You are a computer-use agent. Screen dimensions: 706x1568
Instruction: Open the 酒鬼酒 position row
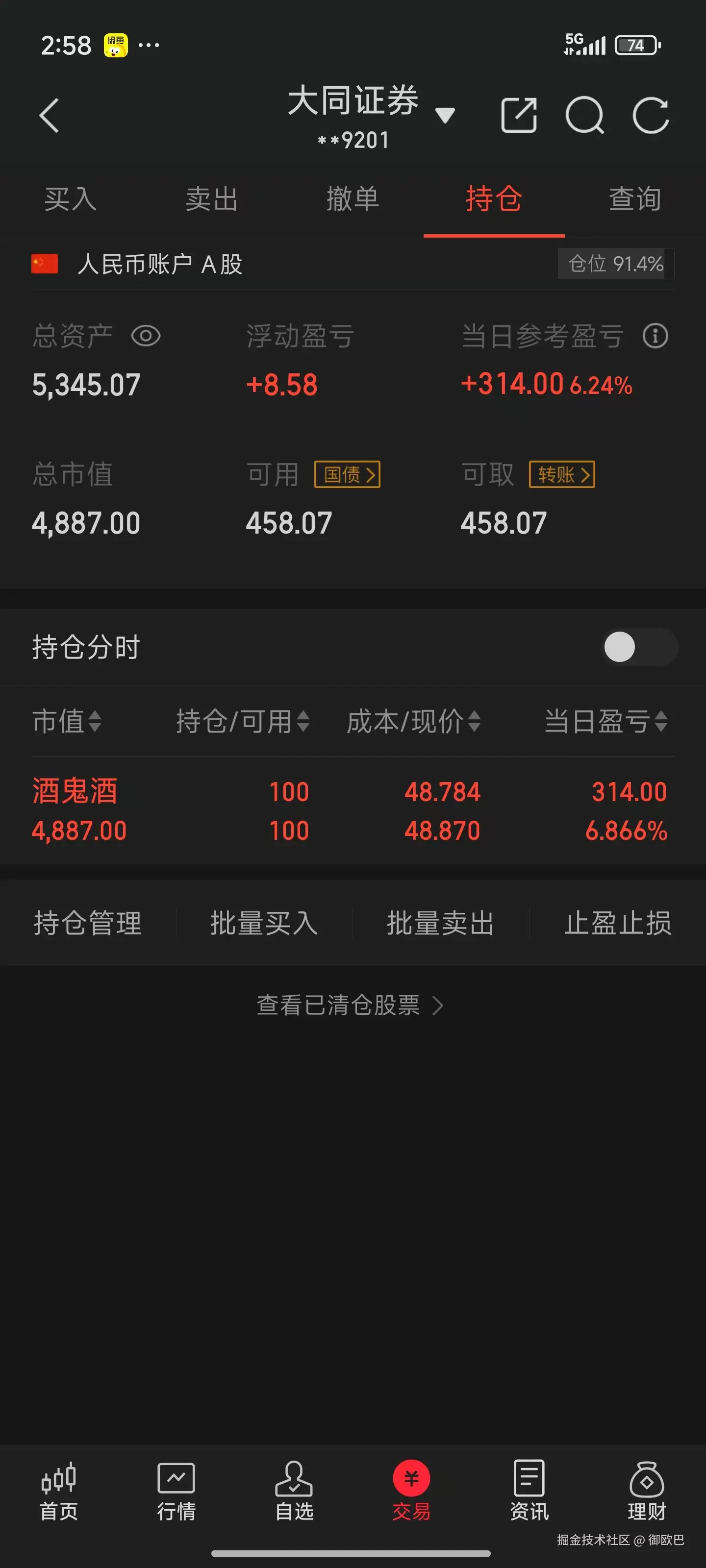click(353, 811)
